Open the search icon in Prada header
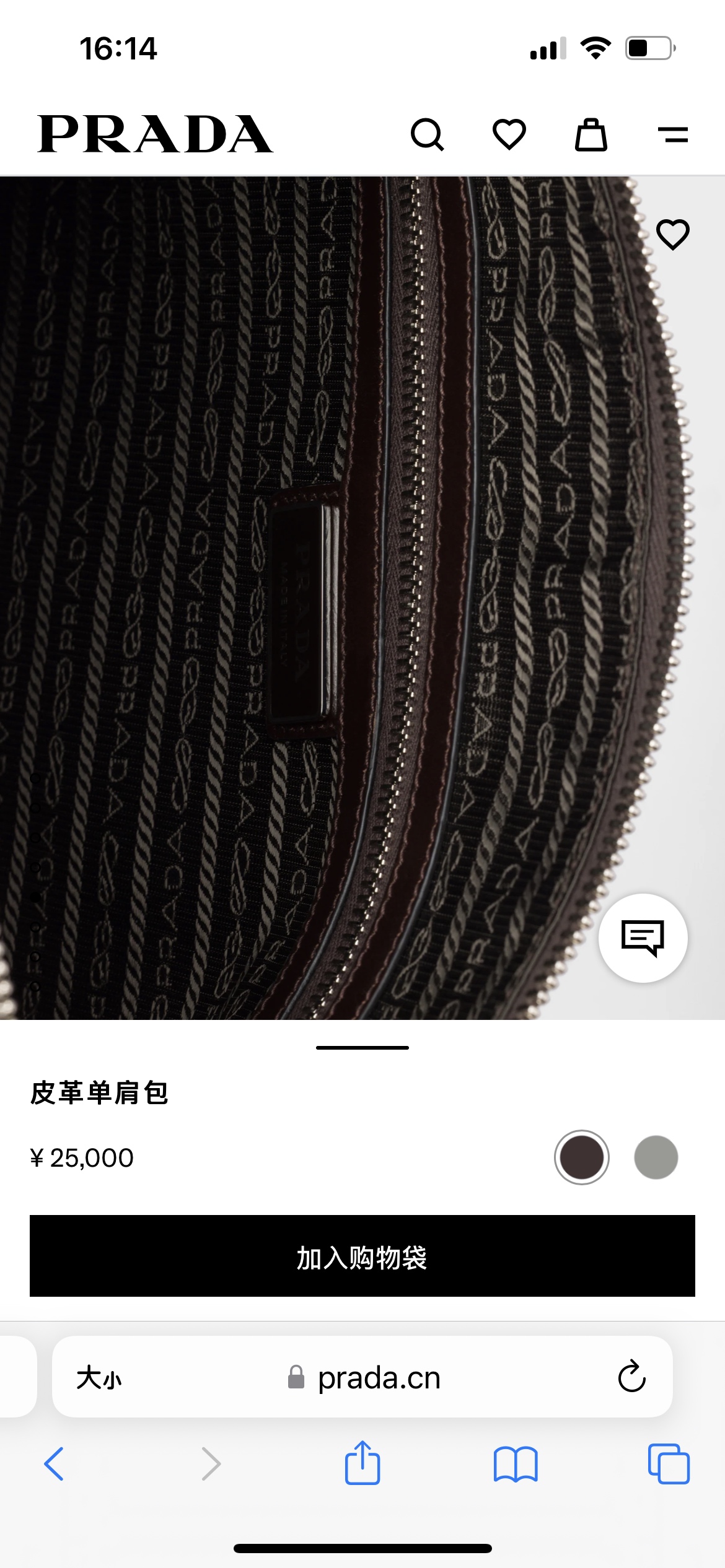The image size is (725, 1568). click(x=427, y=134)
